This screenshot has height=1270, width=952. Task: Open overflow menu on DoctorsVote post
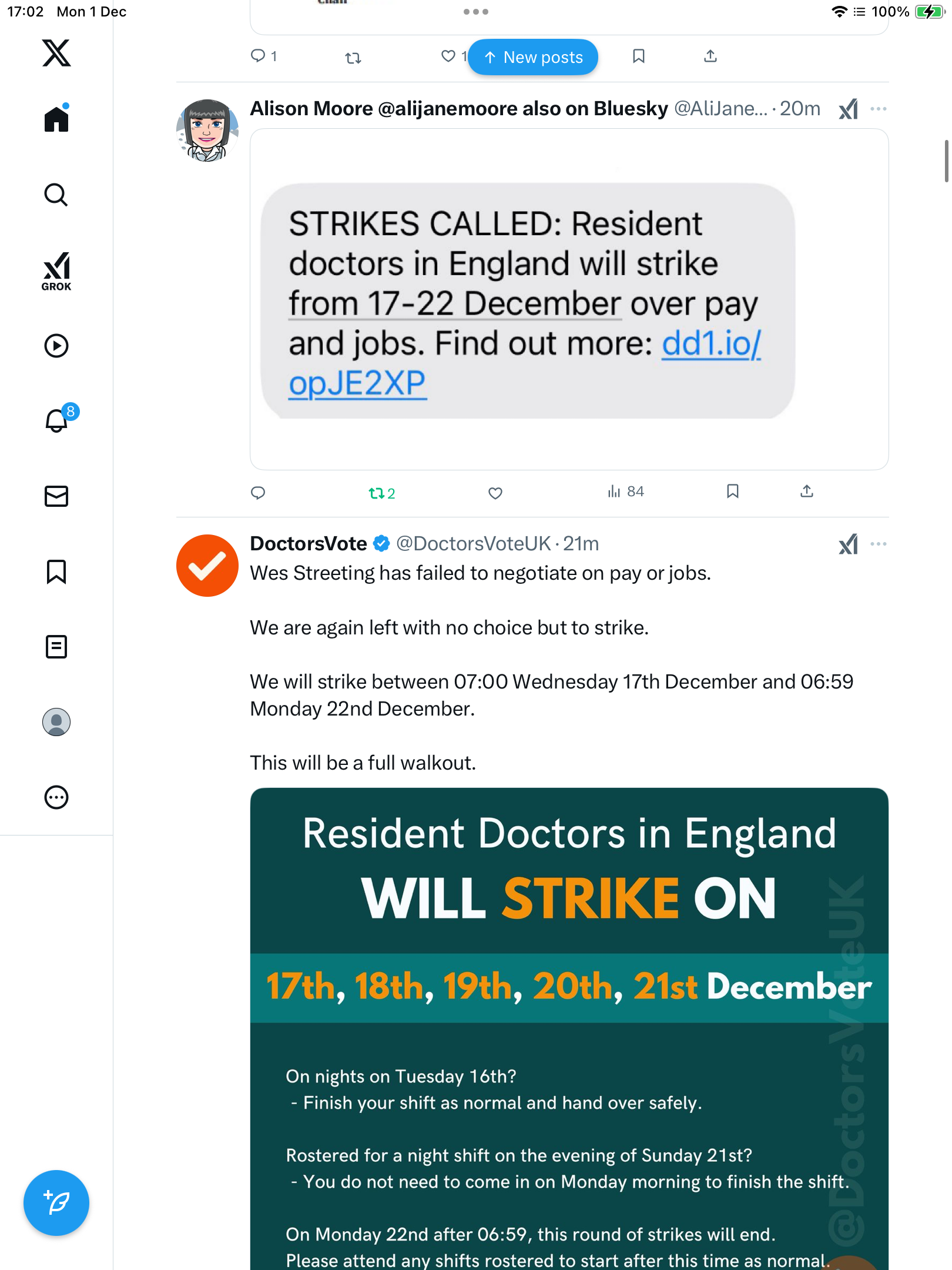[879, 544]
